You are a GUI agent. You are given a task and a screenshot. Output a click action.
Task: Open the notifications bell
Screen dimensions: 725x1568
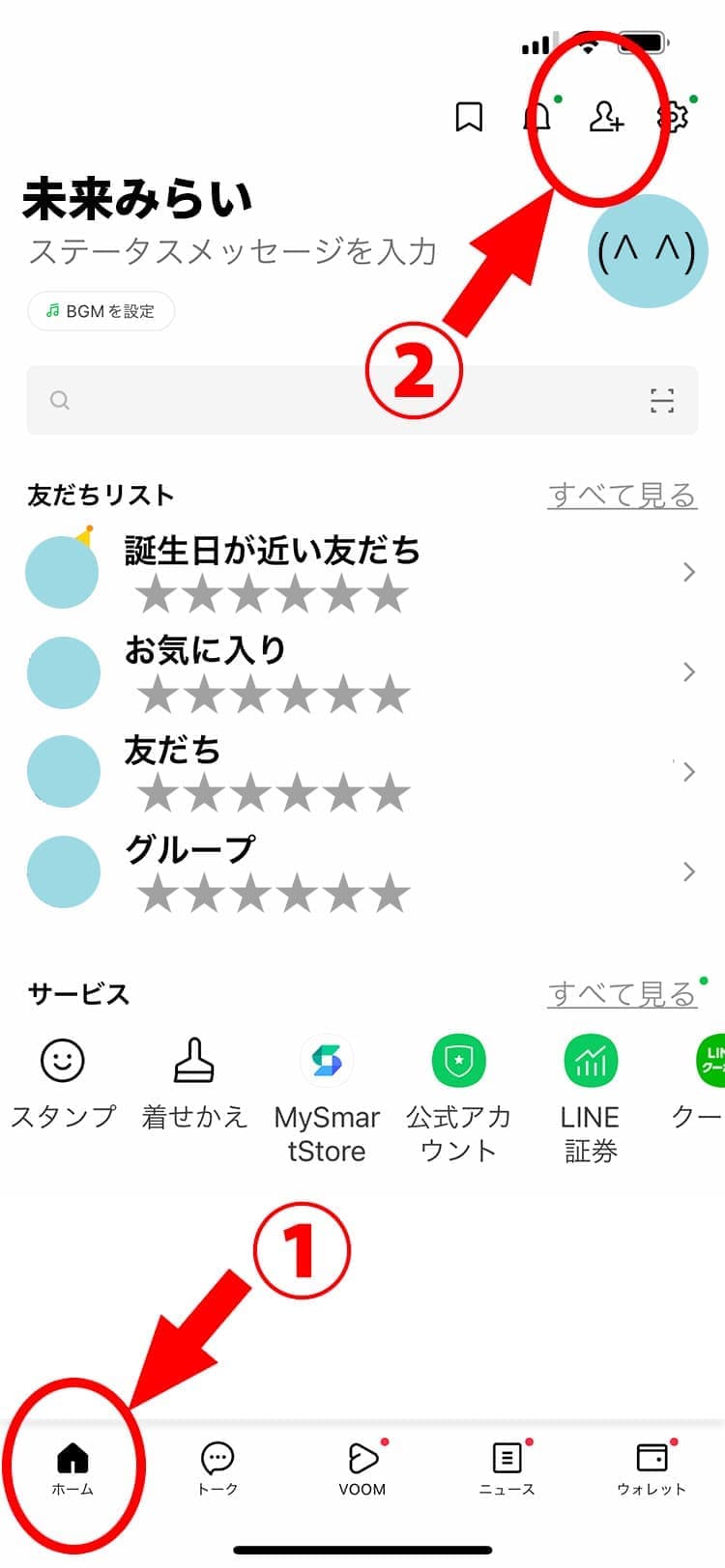tap(537, 117)
